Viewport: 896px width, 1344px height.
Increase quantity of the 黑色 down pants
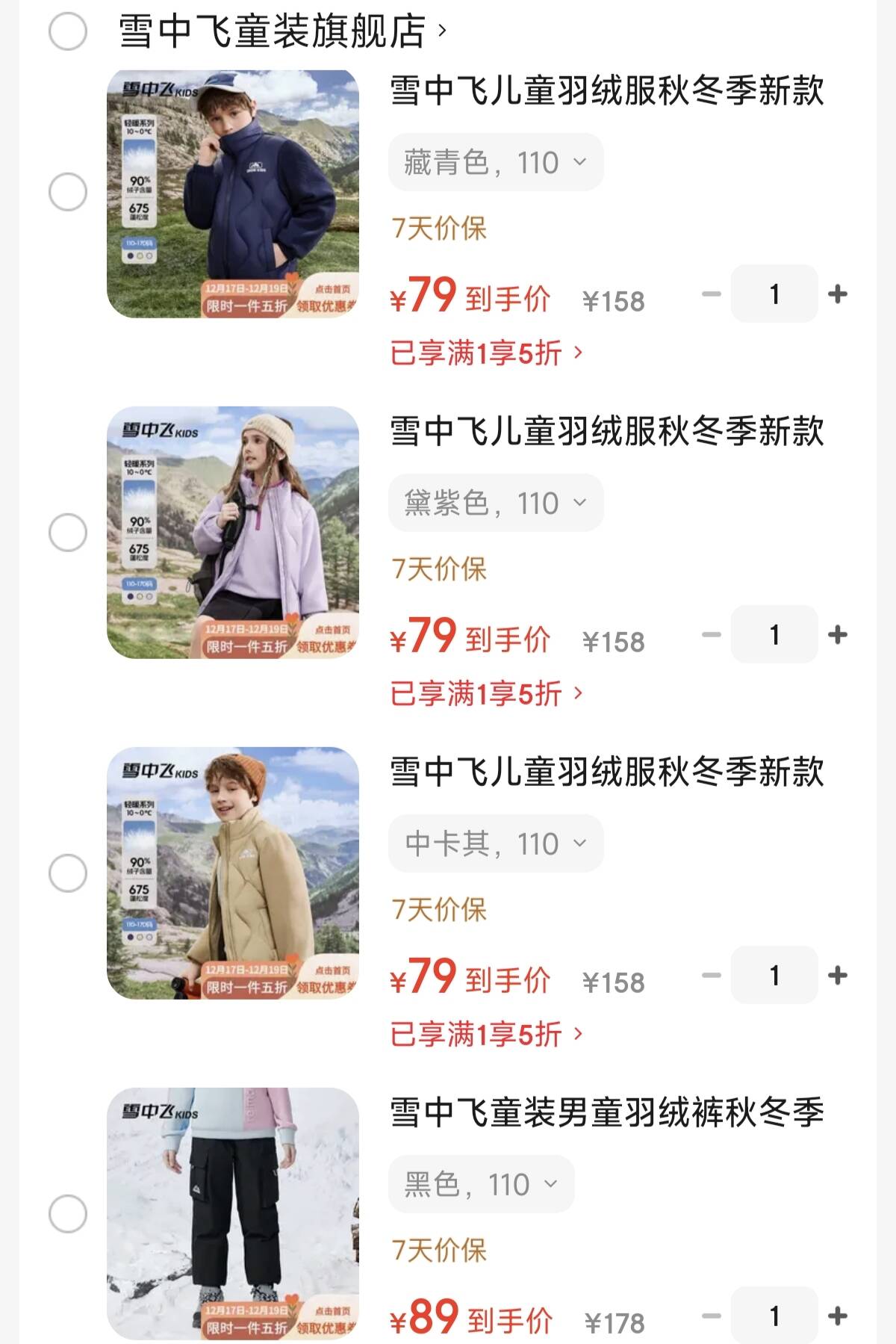(838, 1316)
